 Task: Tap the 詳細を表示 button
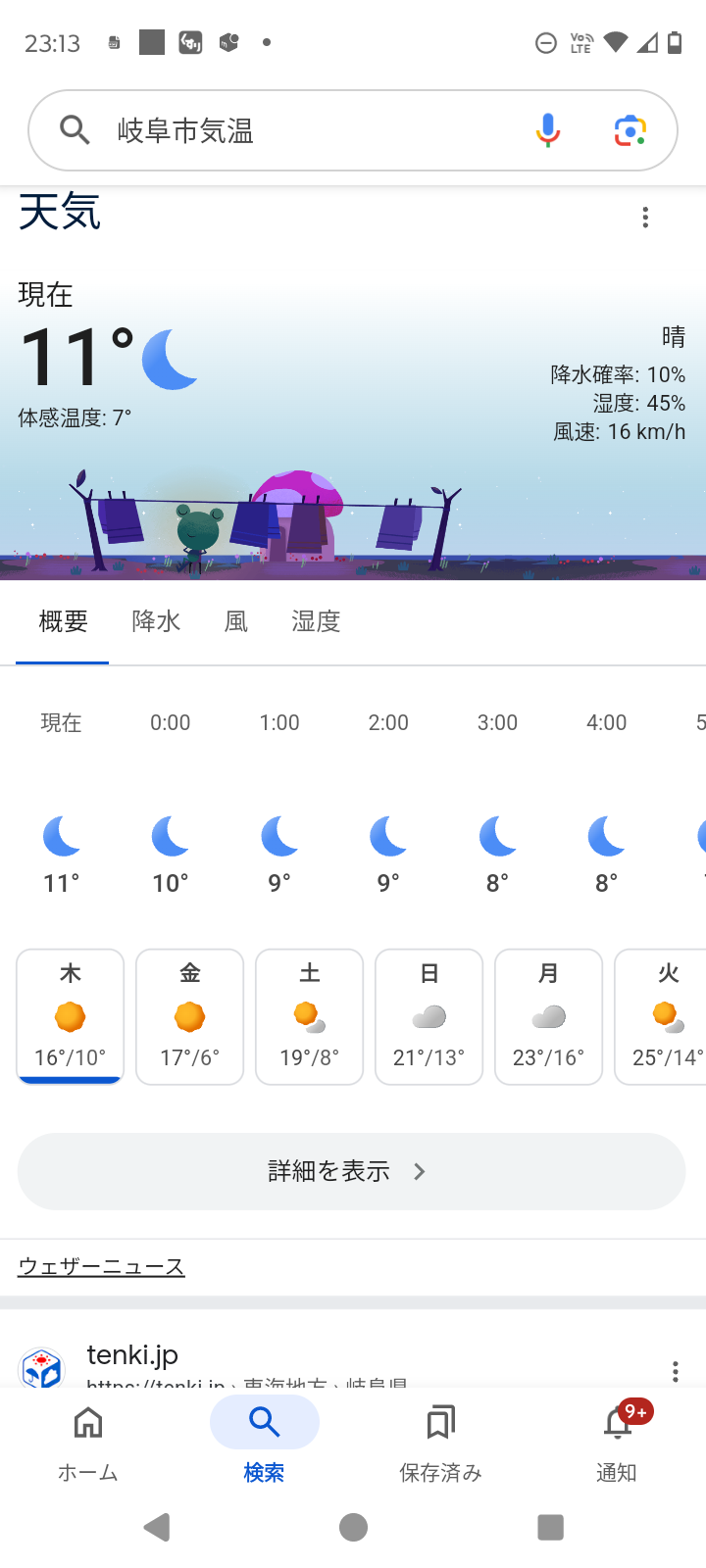click(x=351, y=1171)
